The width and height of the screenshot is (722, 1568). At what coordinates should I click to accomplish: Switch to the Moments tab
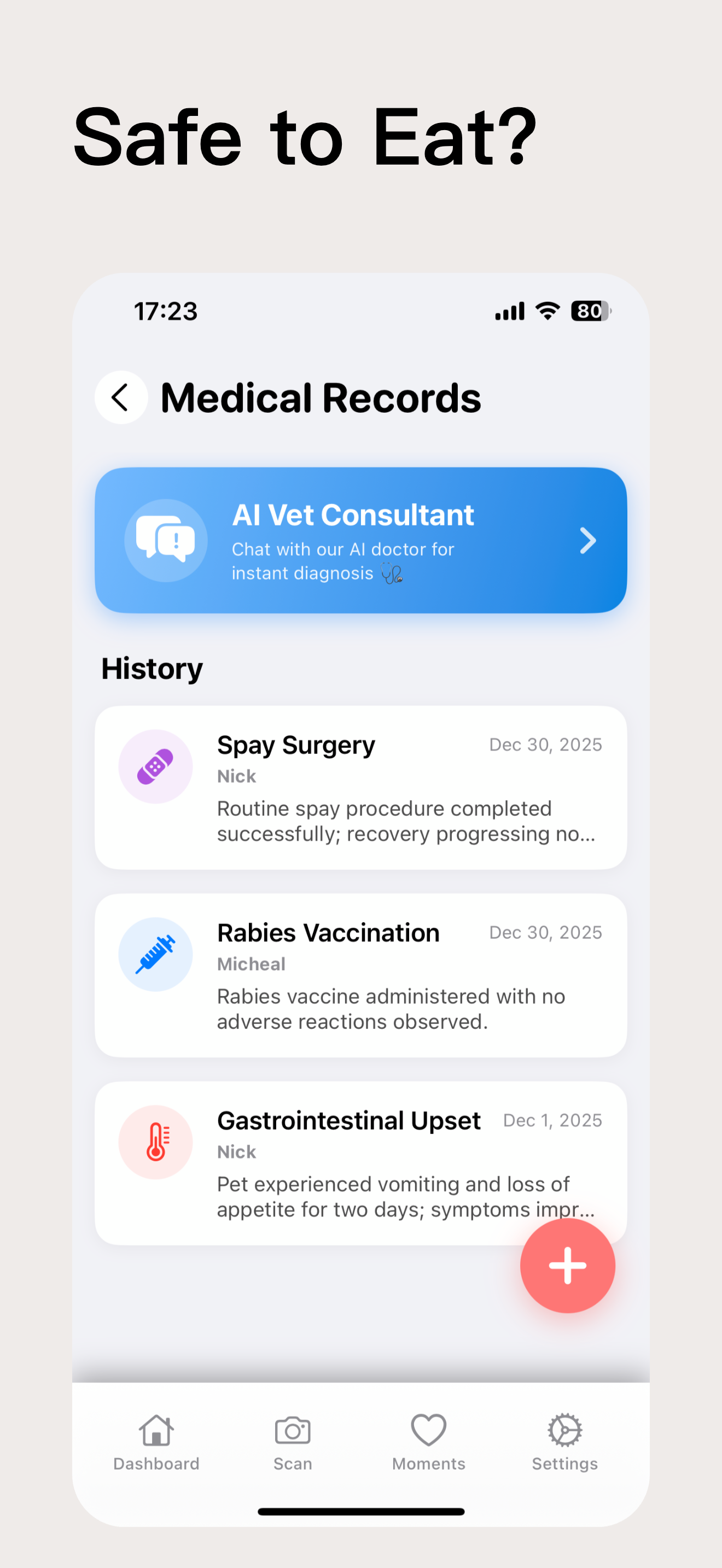429,1446
